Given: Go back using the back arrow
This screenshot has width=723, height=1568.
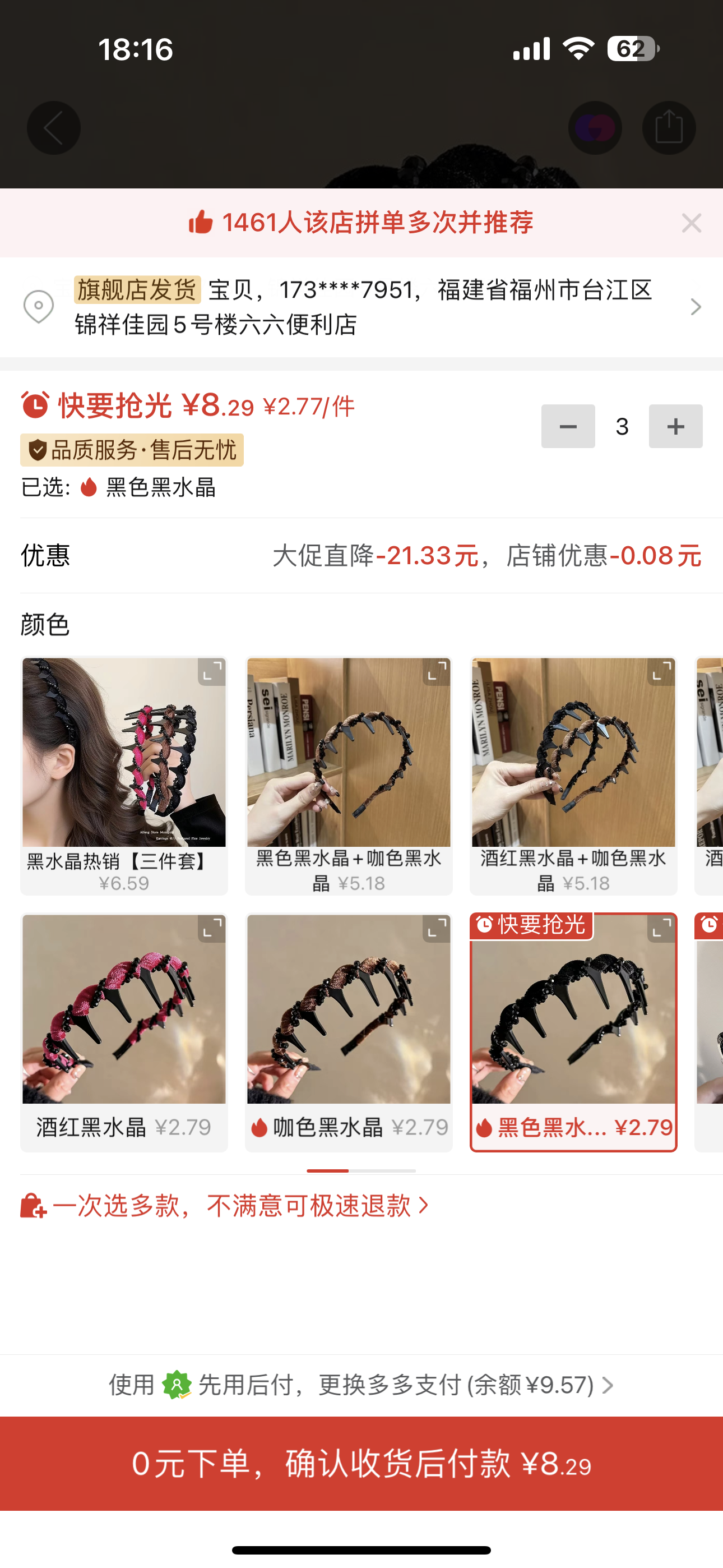Looking at the screenshot, I should (54, 128).
